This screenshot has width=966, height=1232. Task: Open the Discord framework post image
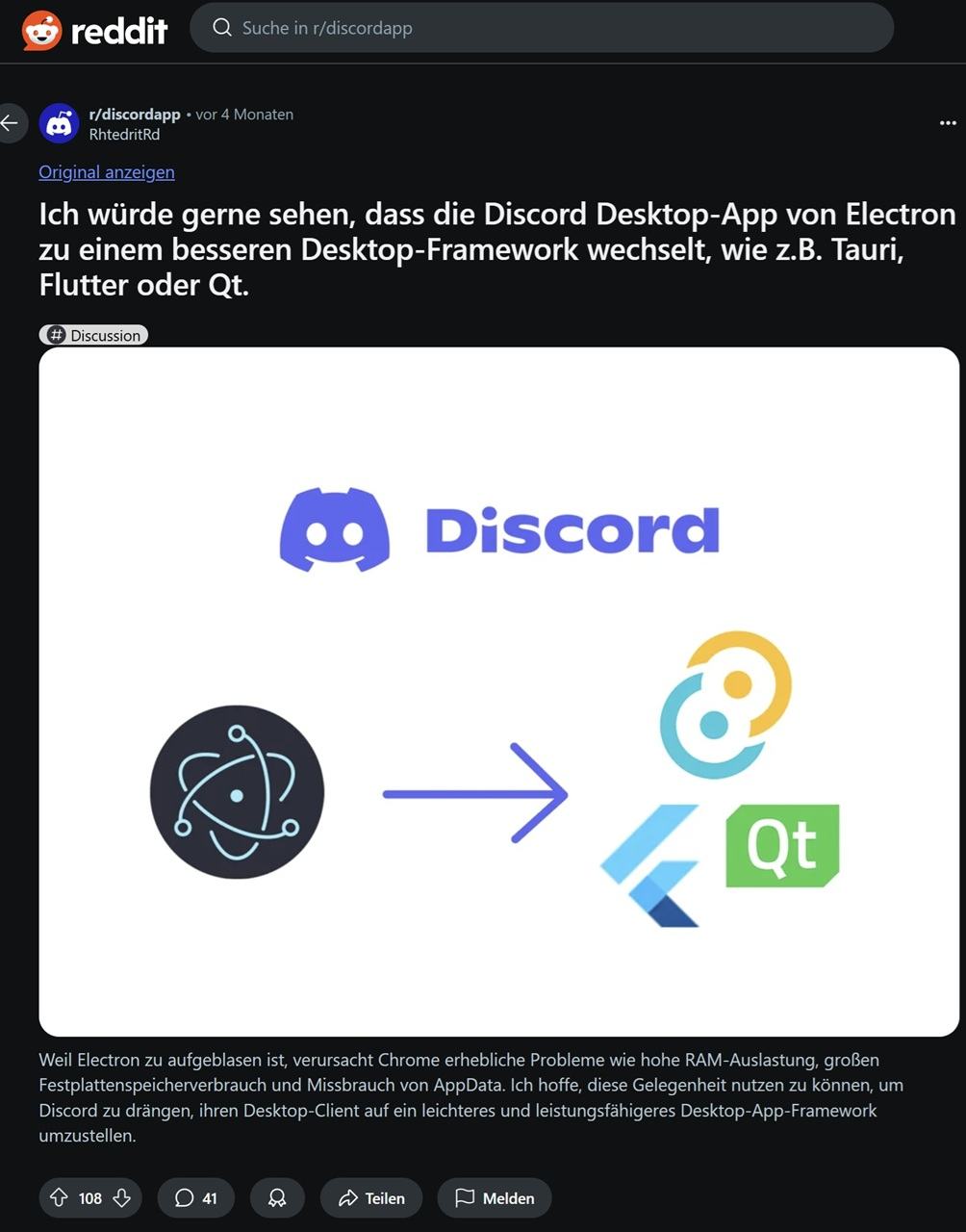(498, 691)
